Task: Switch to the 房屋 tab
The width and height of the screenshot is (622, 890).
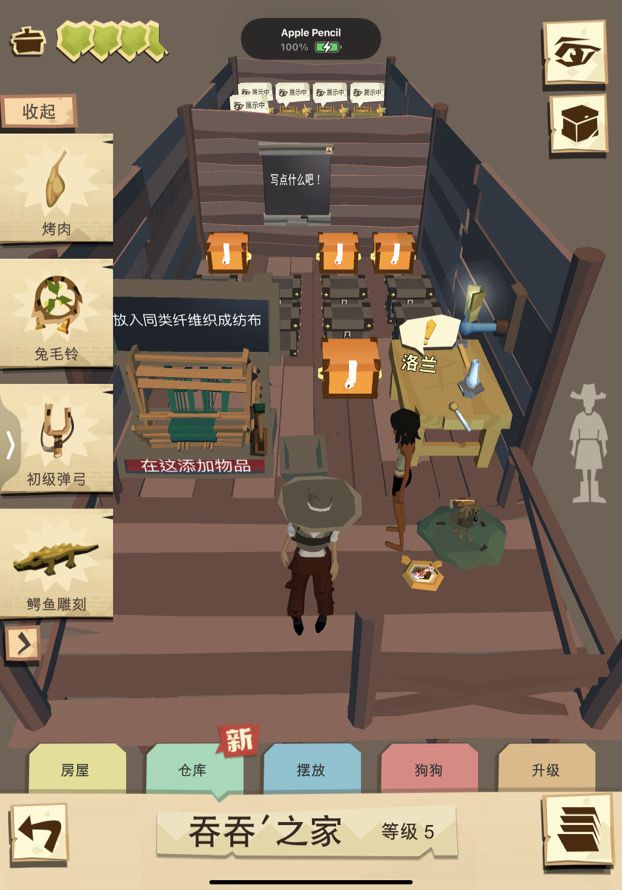Action: coord(77,769)
